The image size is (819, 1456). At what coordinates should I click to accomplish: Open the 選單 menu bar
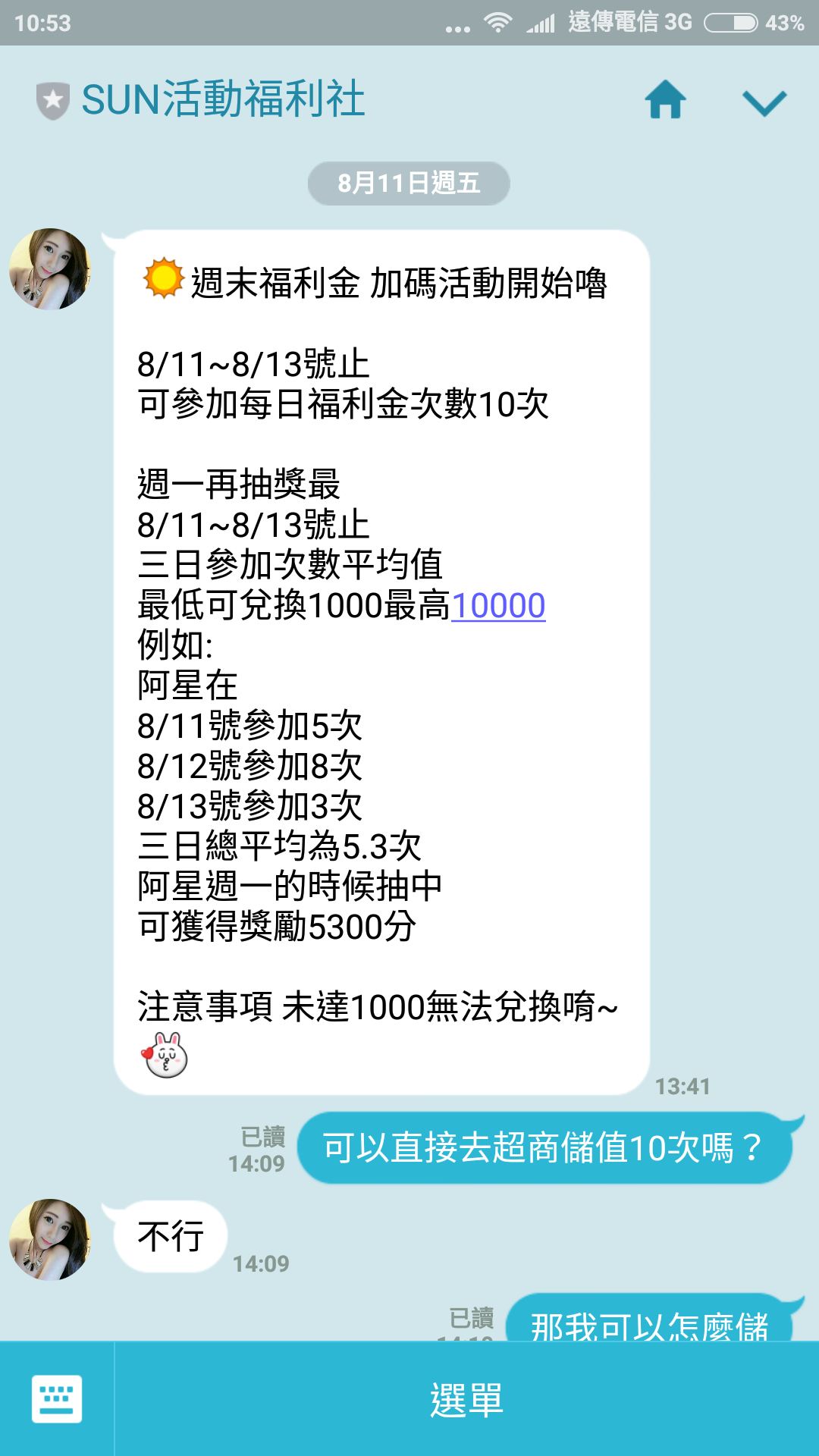[466, 1399]
